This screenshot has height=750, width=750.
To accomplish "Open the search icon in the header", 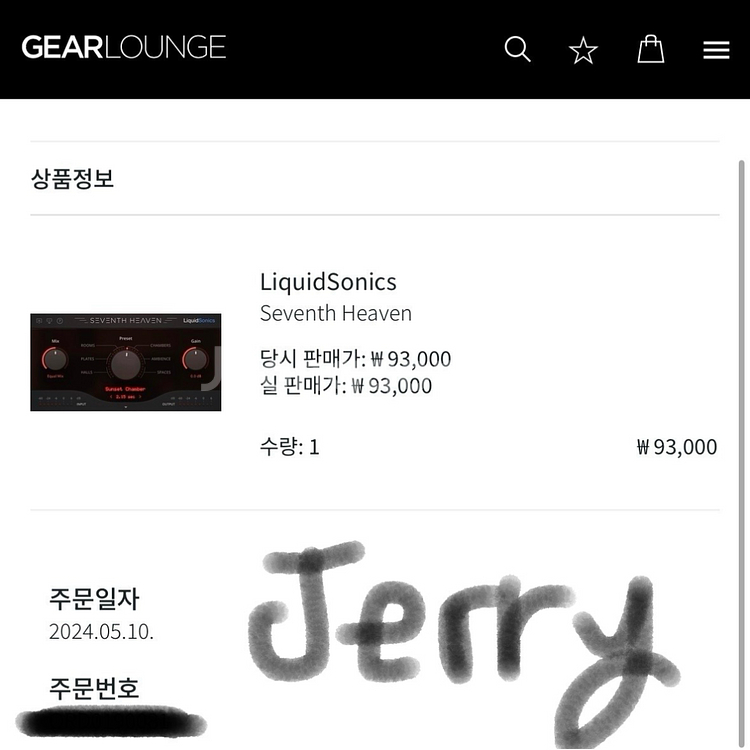I will click(x=517, y=49).
